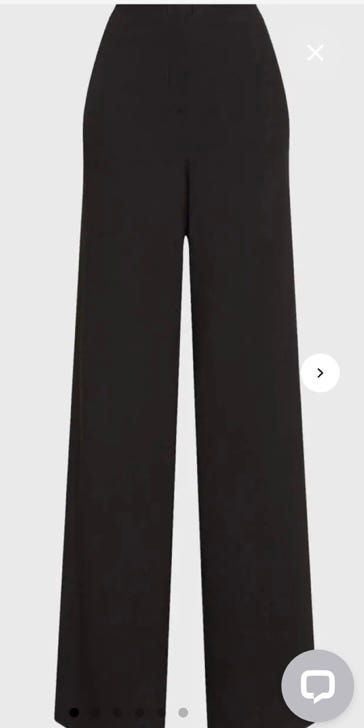Image resolution: width=364 pixels, height=728 pixels.
Task: Open the live chat bubble
Action: [318, 686]
